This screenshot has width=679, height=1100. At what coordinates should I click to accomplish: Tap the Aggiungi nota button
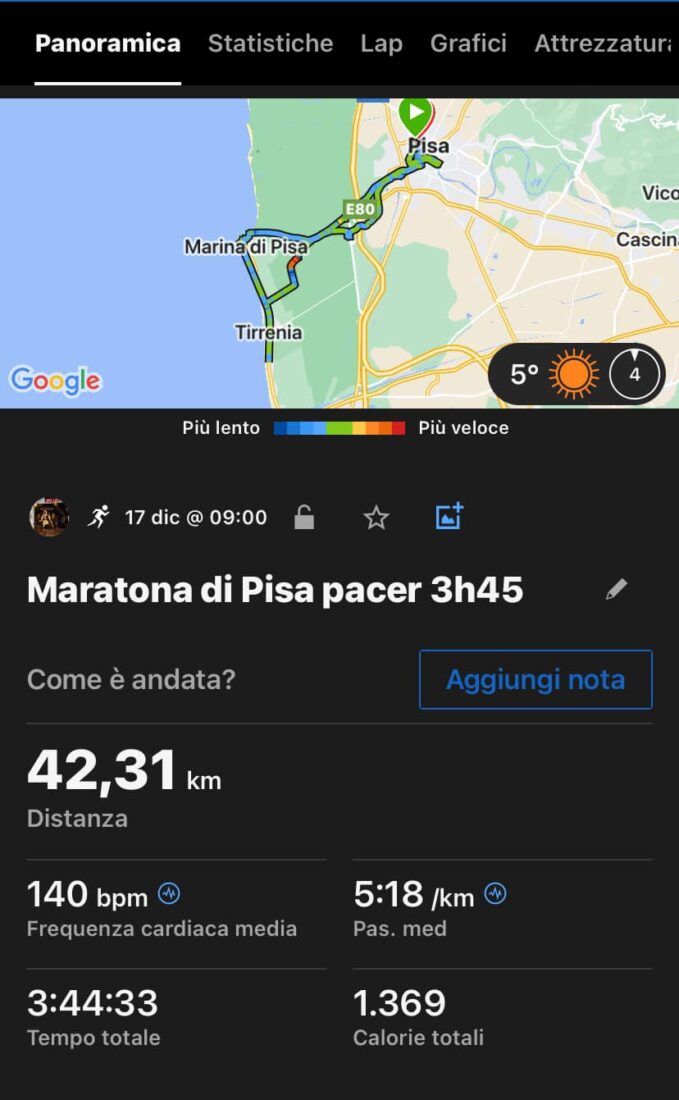pos(535,680)
